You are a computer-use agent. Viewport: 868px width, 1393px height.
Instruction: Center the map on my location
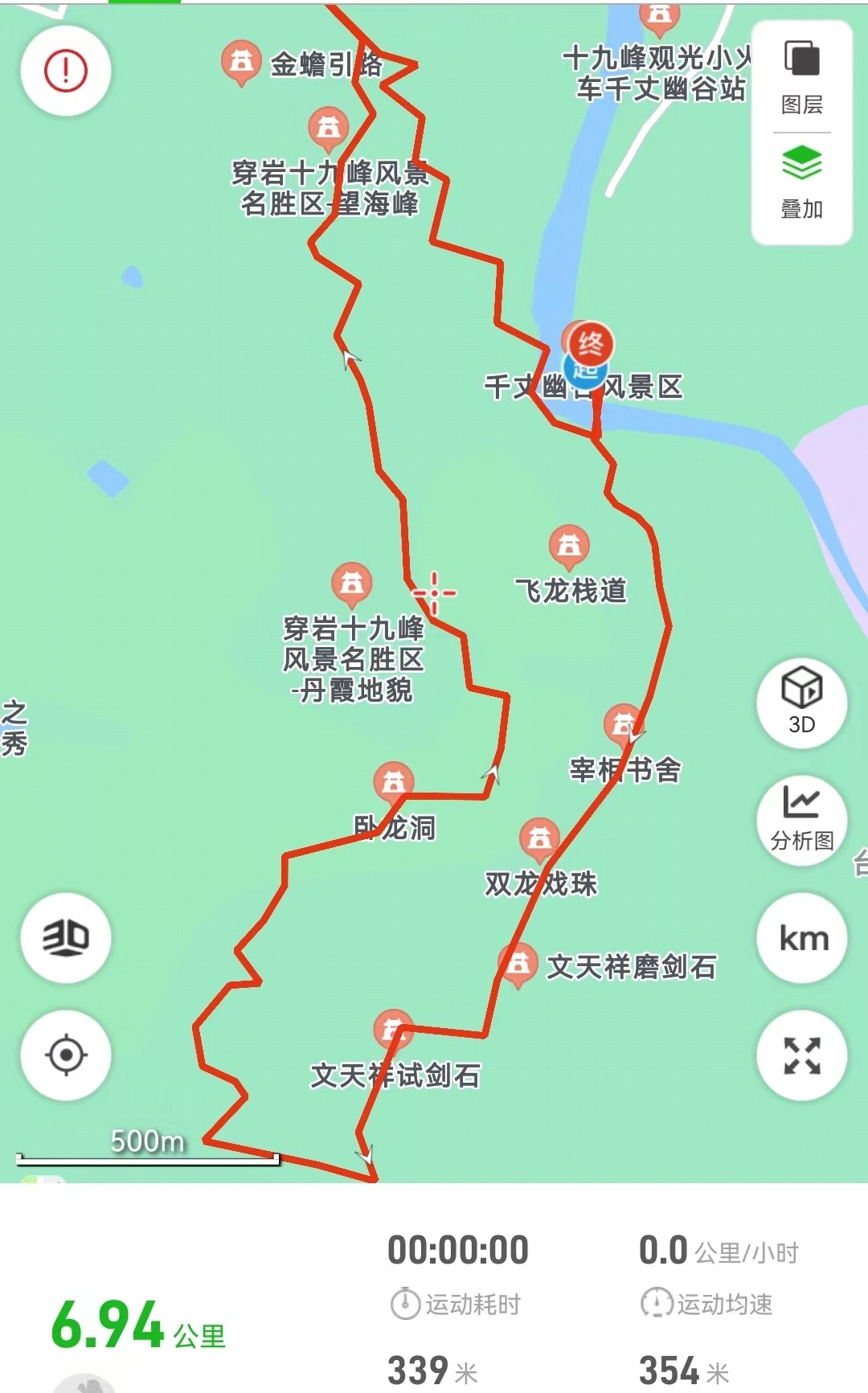click(x=66, y=1055)
